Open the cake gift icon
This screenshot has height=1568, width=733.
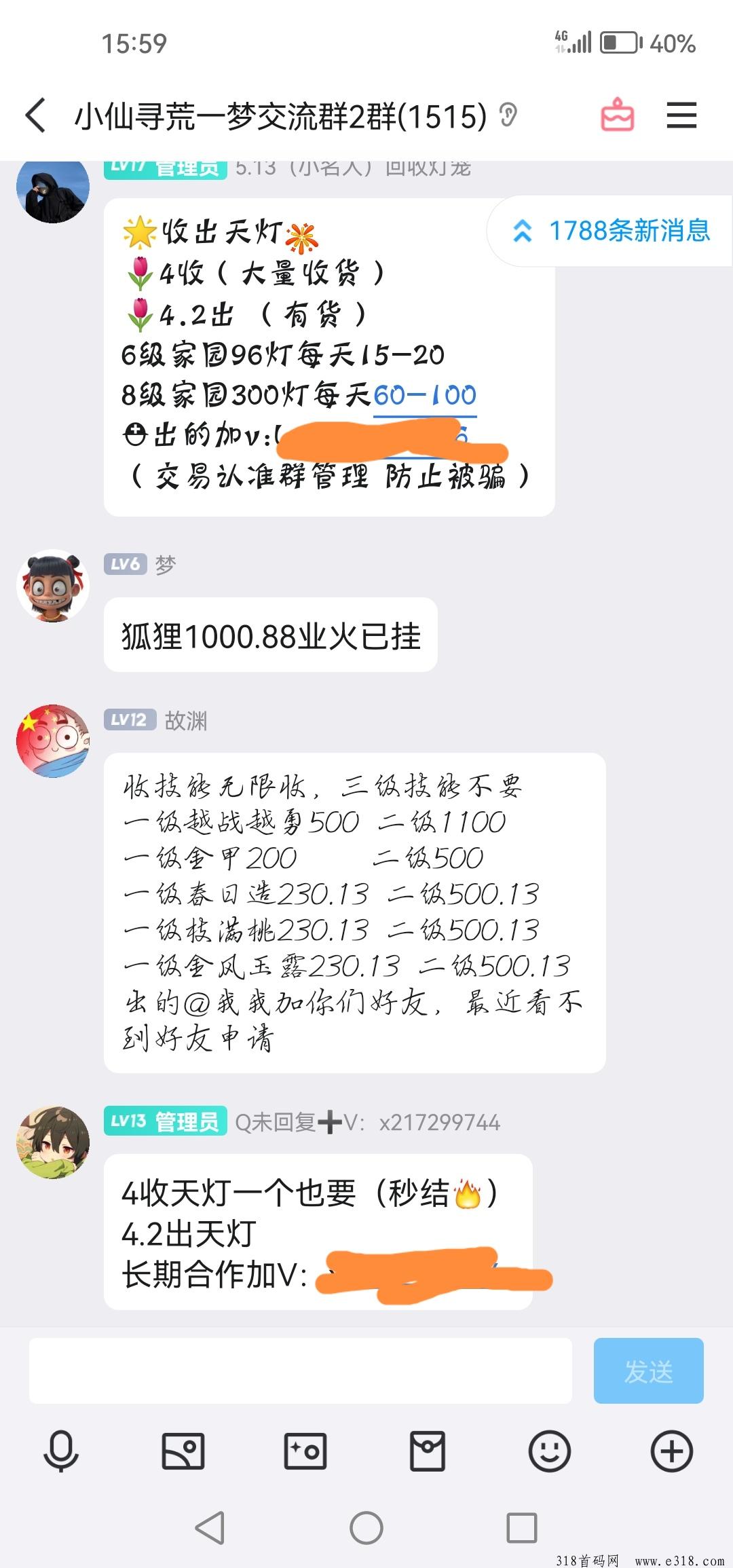617,115
